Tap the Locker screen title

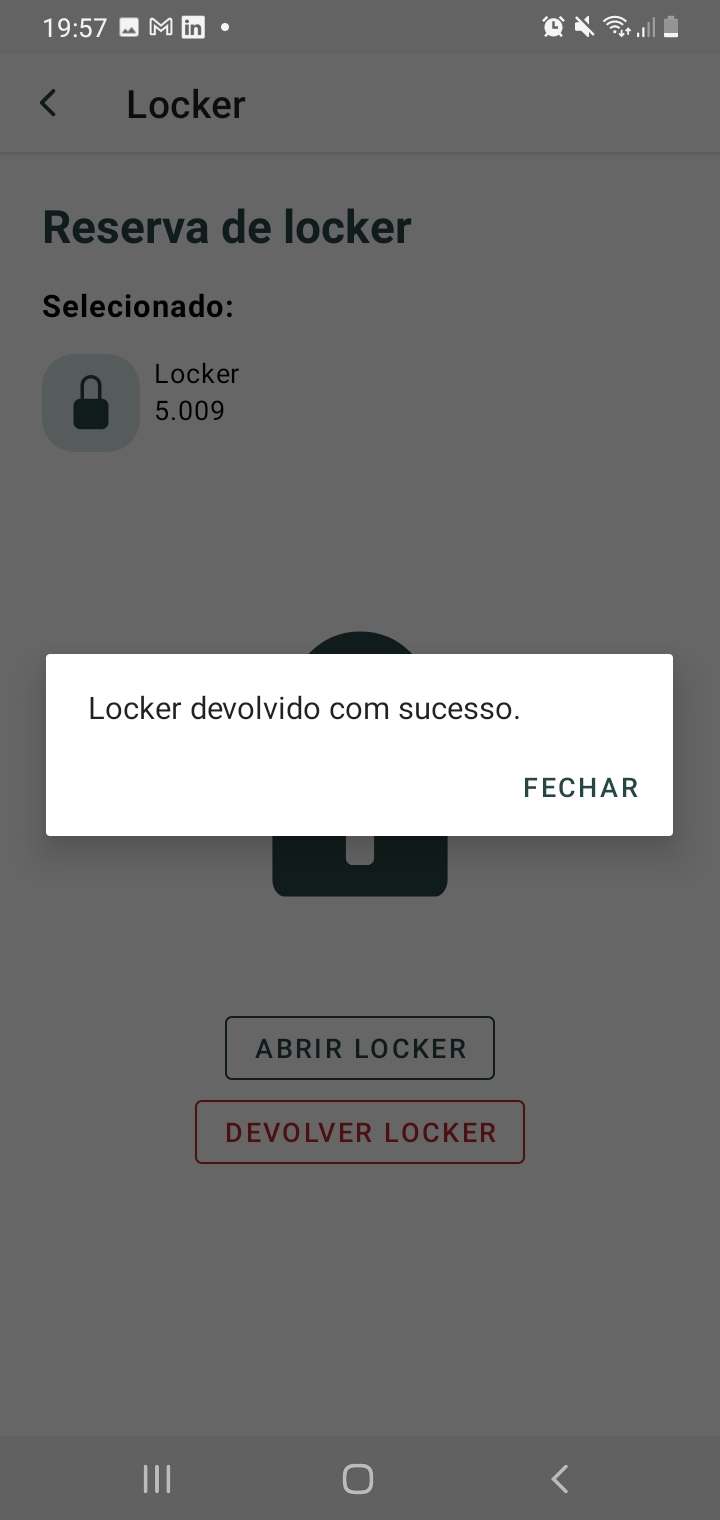point(186,103)
